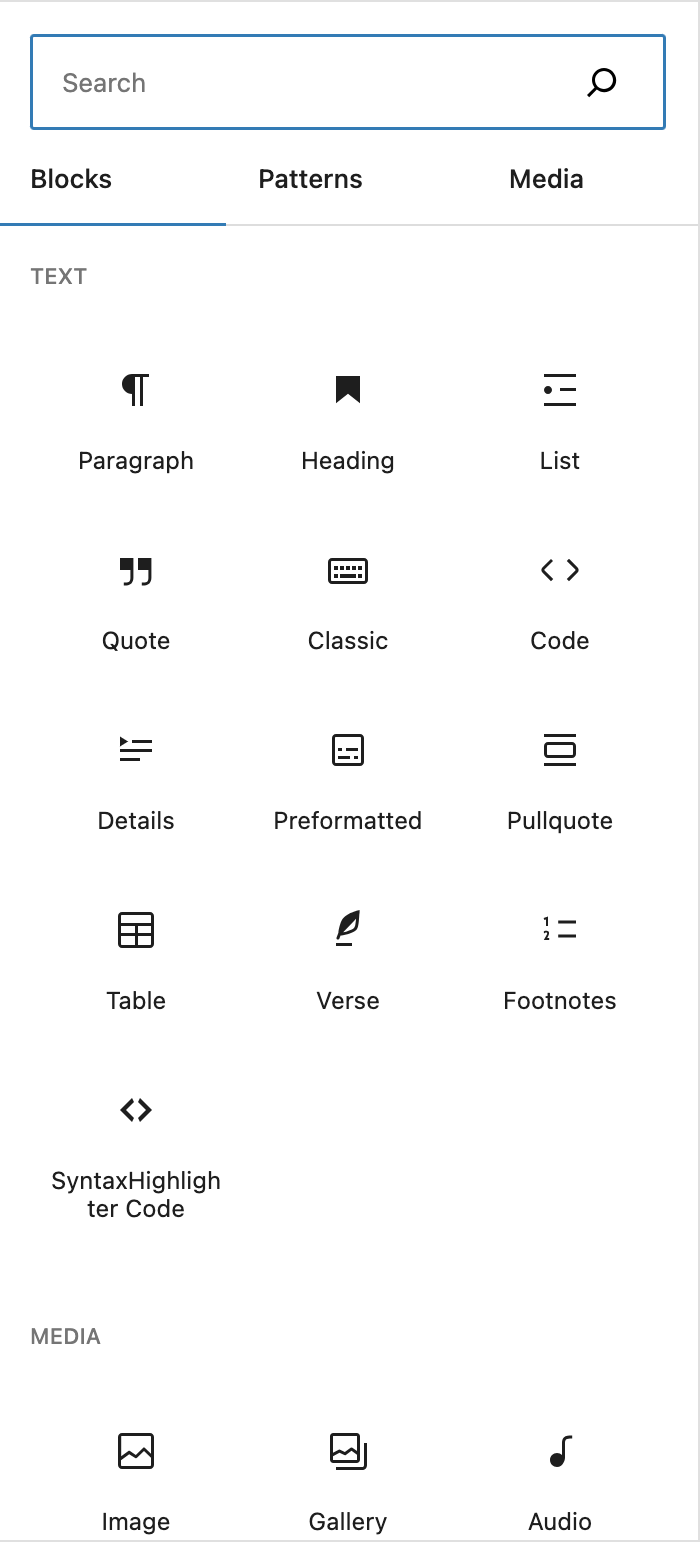Insert a Paragraph block
700x1546 pixels.
click(136, 420)
